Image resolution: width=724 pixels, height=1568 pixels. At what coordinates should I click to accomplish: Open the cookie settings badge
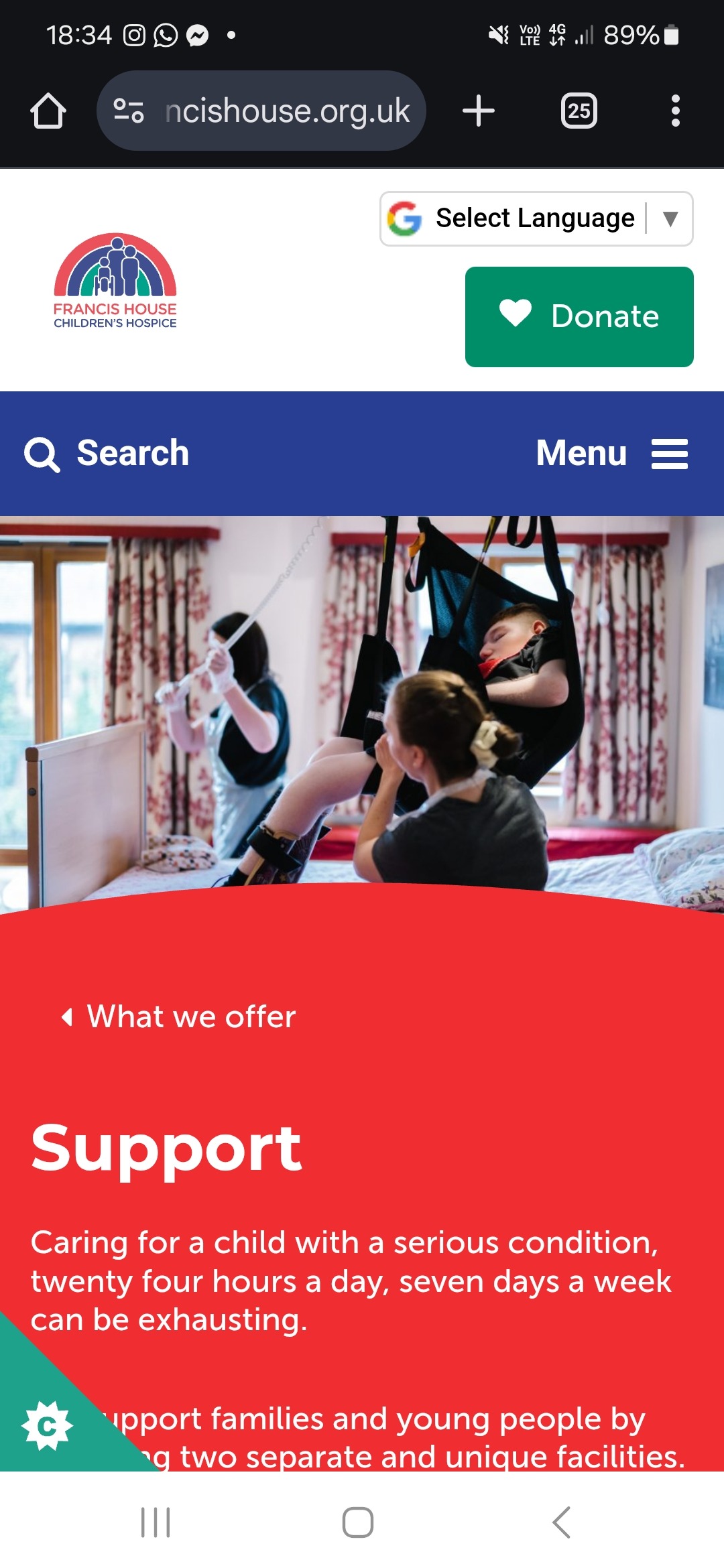pos(47,1425)
